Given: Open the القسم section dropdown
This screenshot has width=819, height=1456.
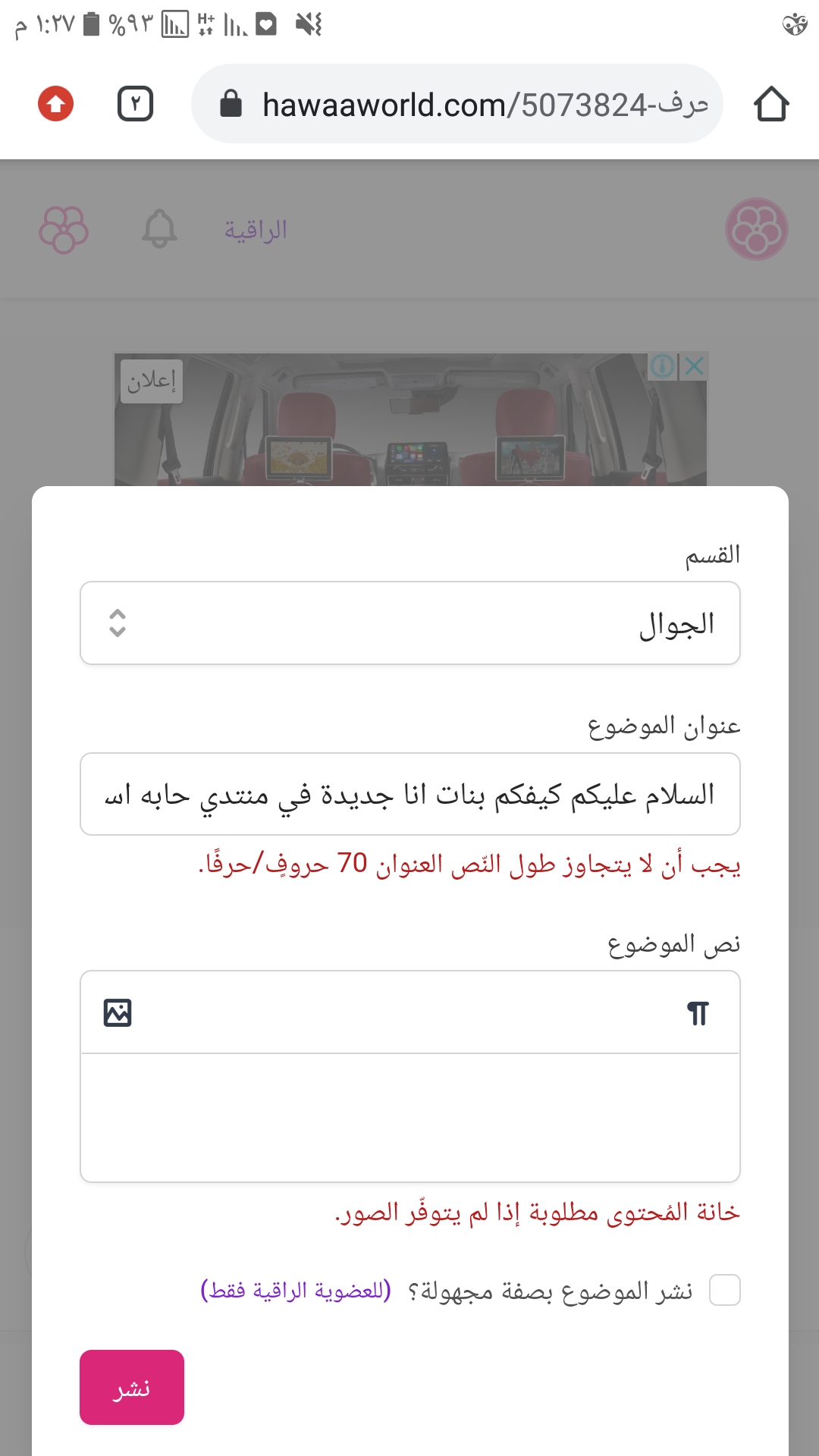Looking at the screenshot, I should click(409, 623).
